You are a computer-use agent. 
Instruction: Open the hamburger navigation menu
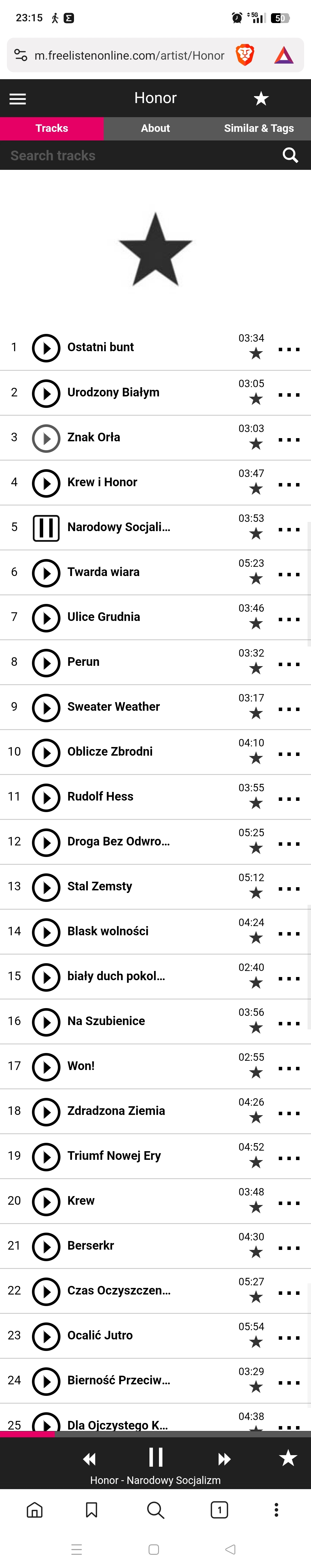[18, 99]
